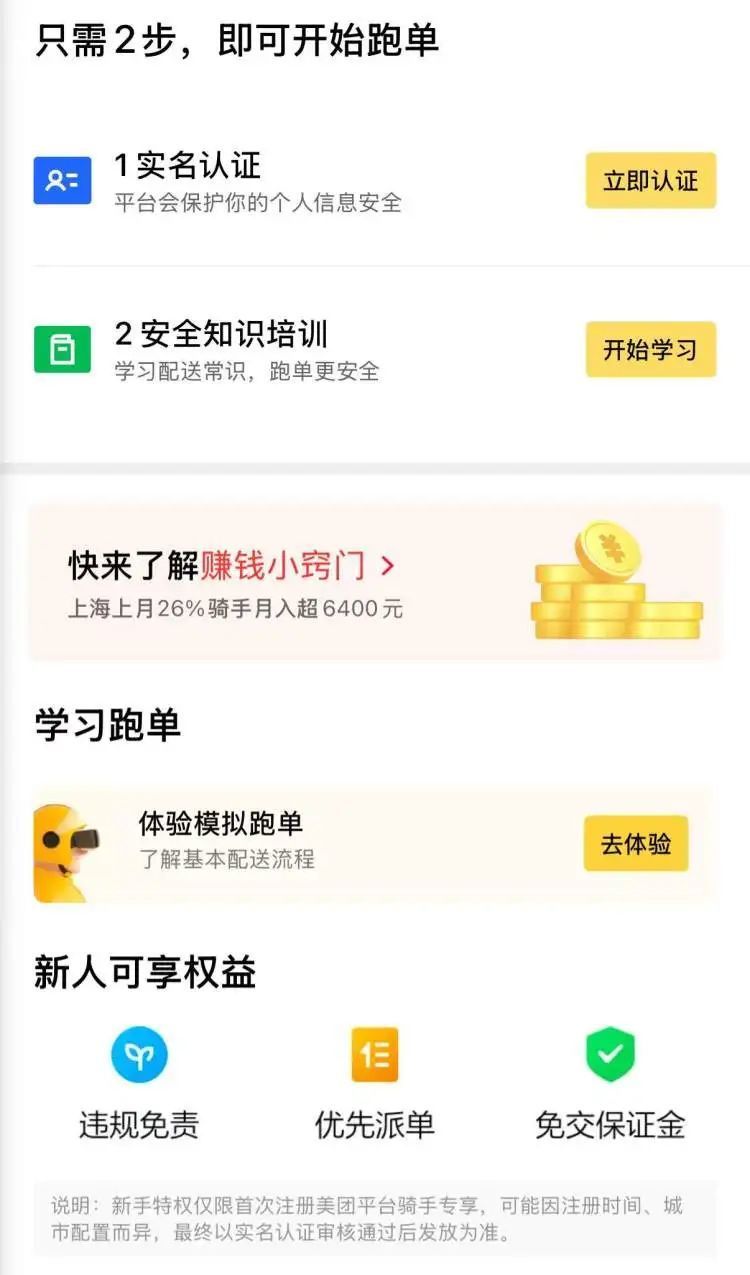Click the blue real-name verification person icon
Image resolution: width=750 pixels, height=1275 pixels.
61,180
